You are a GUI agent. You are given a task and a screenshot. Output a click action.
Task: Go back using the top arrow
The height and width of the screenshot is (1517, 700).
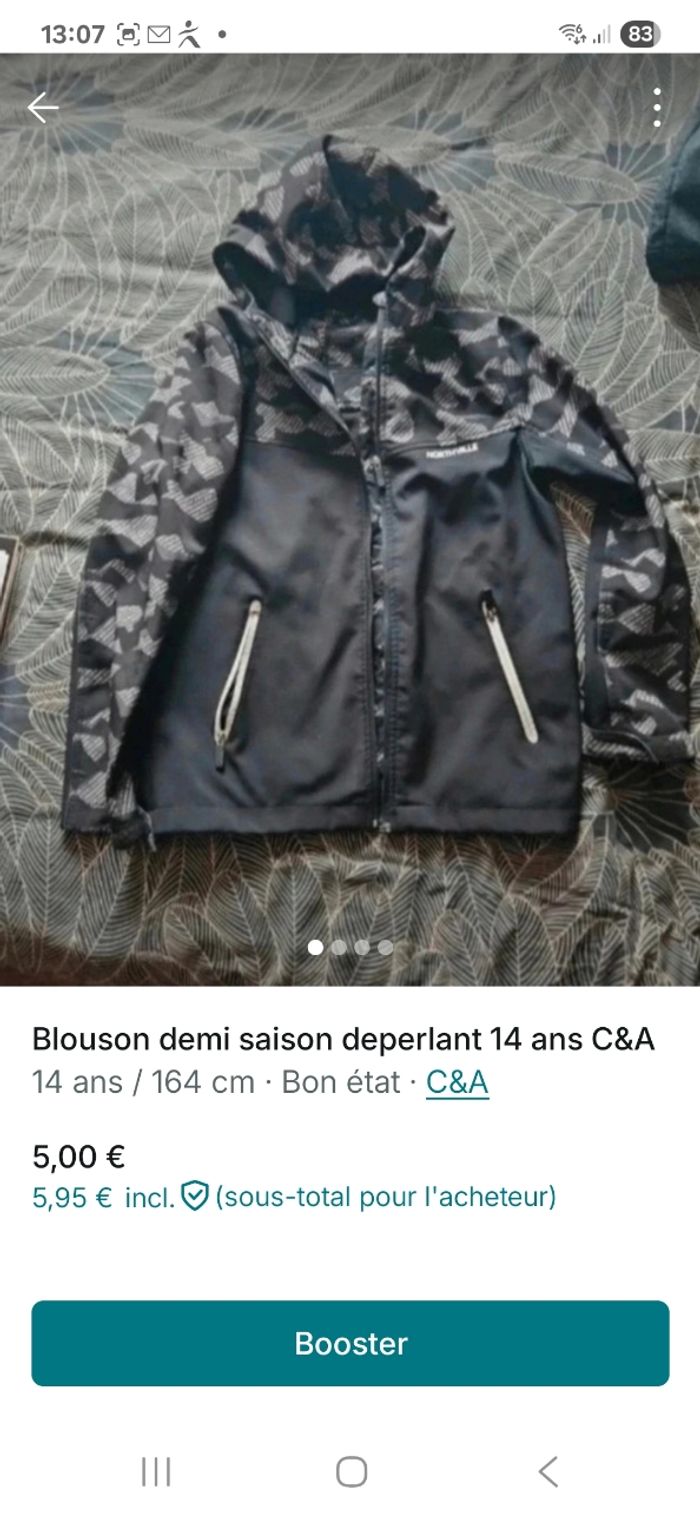click(x=43, y=108)
